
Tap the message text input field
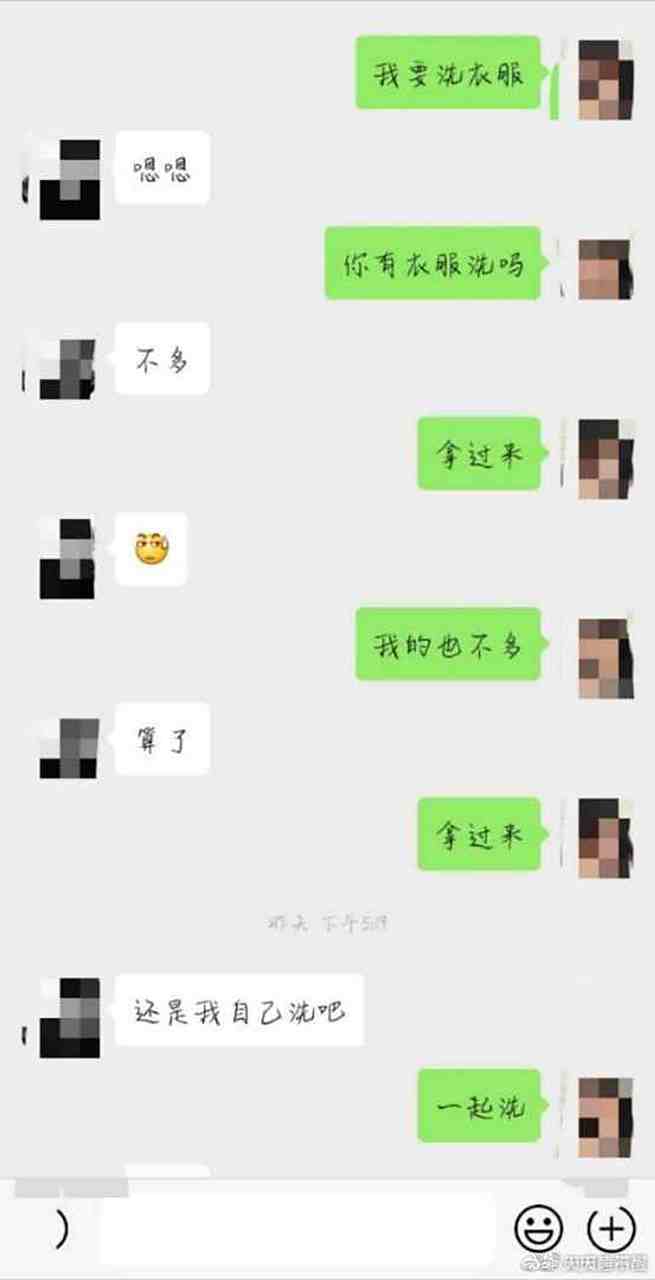click(297, 1228)
